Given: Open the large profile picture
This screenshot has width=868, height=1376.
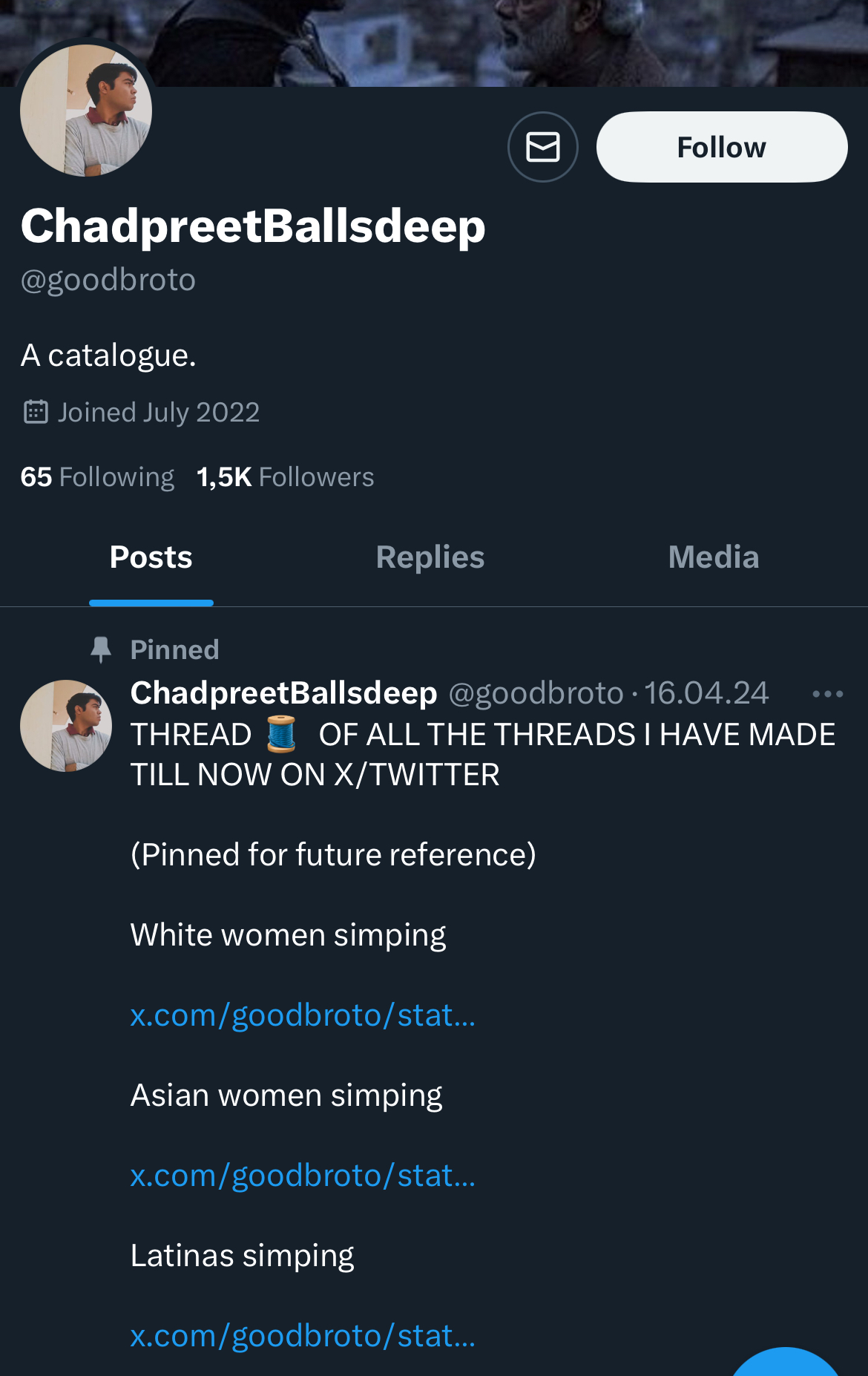Looking at the screenshot, I should (x=86, y=111).
